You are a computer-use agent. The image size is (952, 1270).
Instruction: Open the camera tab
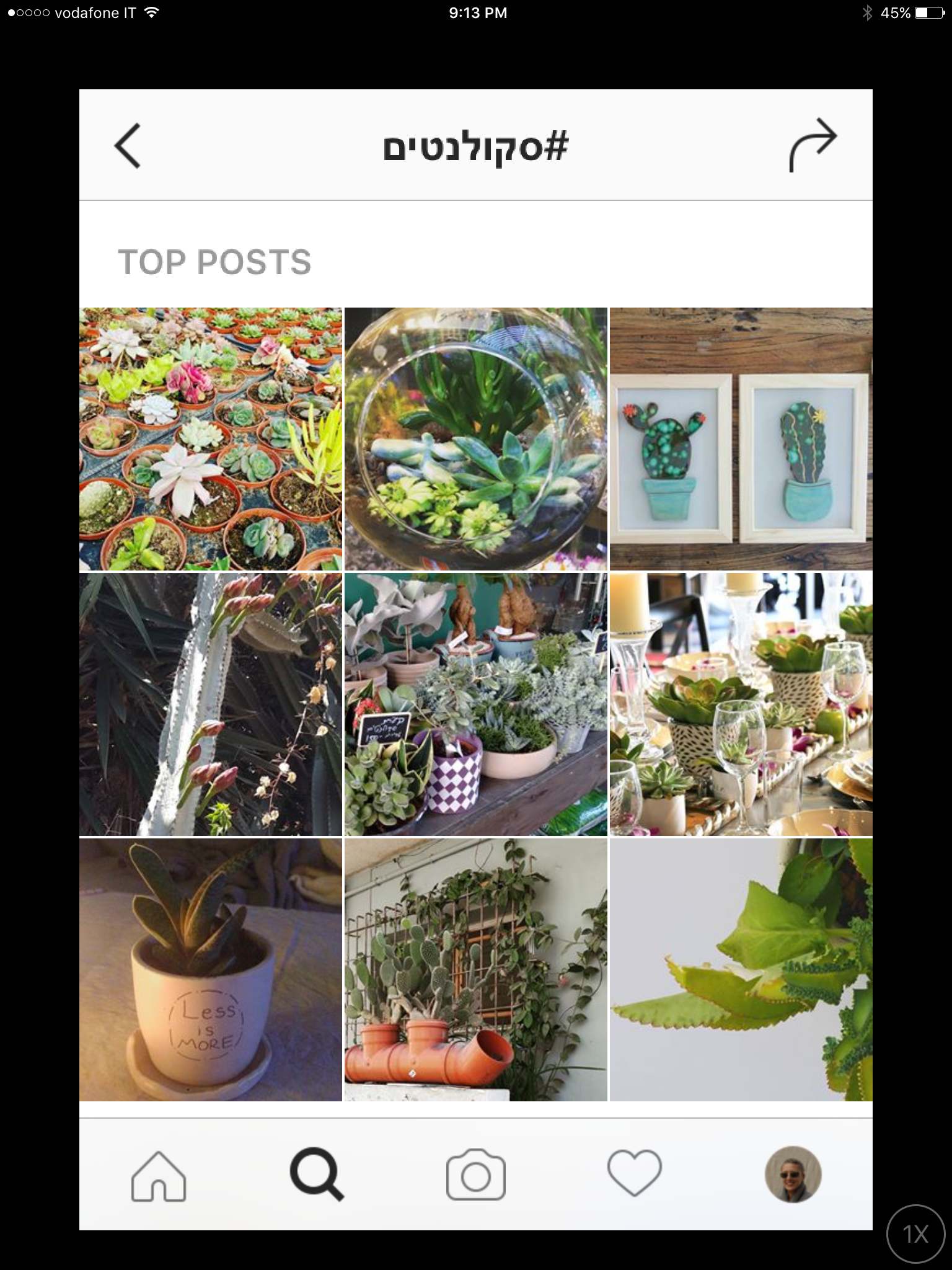[476, 1176]
